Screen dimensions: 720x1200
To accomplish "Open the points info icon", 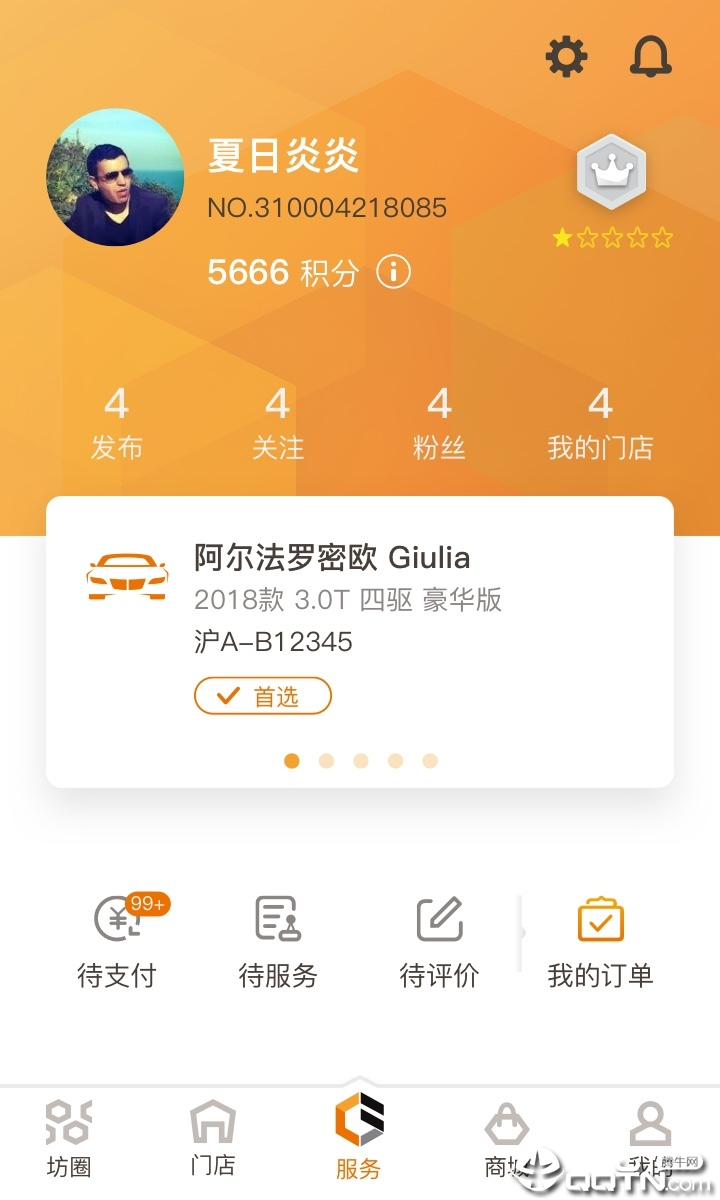I will click(x=393, y=271).
